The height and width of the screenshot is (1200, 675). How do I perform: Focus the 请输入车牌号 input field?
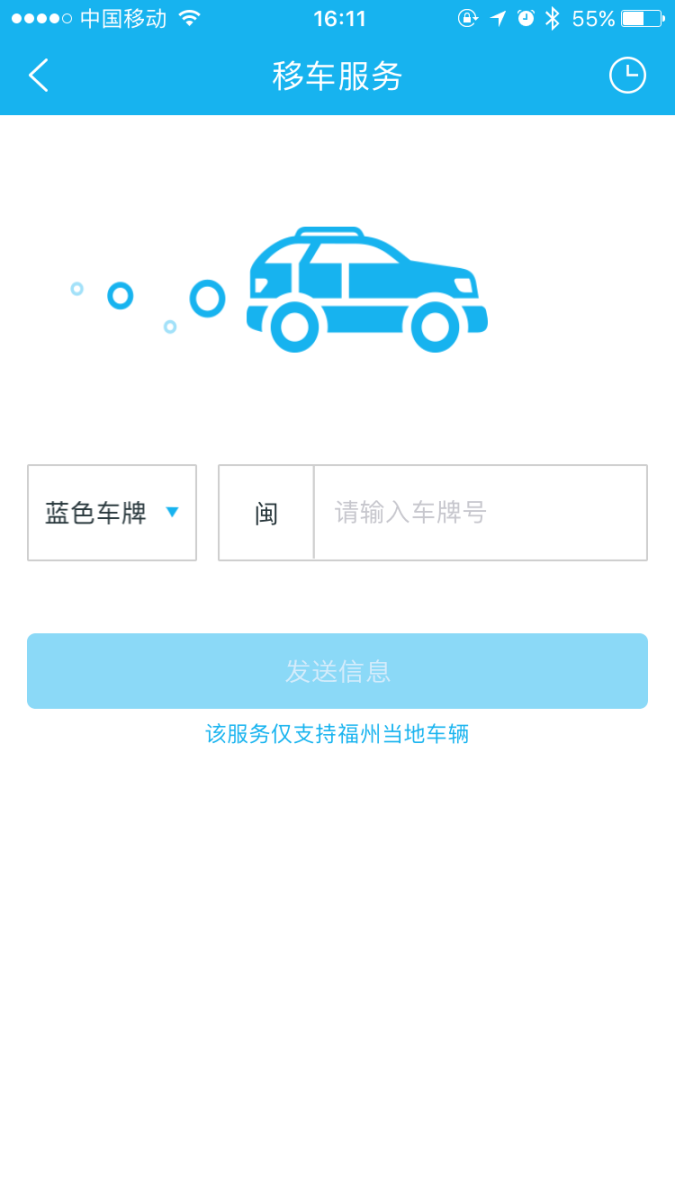(x=480, y=513)
